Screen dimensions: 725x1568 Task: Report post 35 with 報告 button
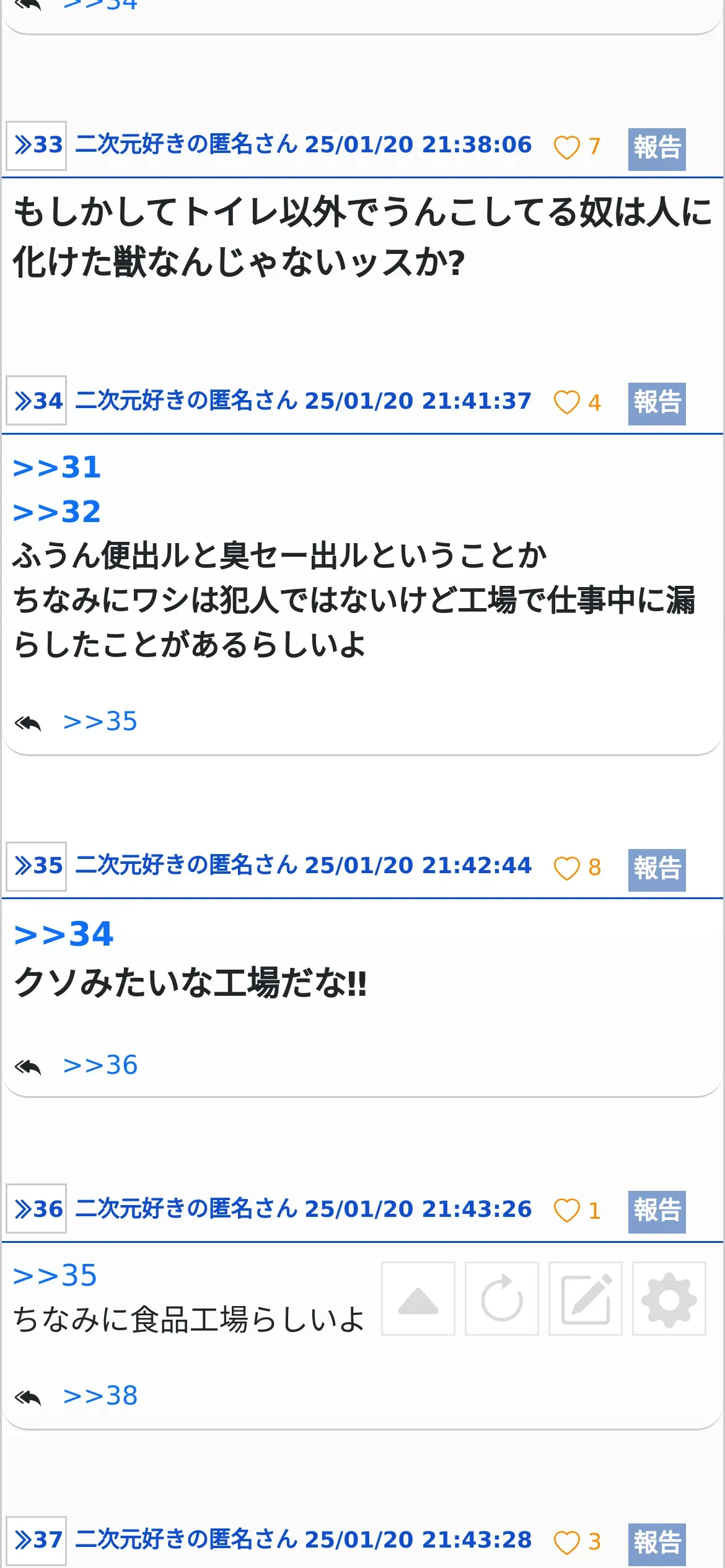[x=656, y=870]
